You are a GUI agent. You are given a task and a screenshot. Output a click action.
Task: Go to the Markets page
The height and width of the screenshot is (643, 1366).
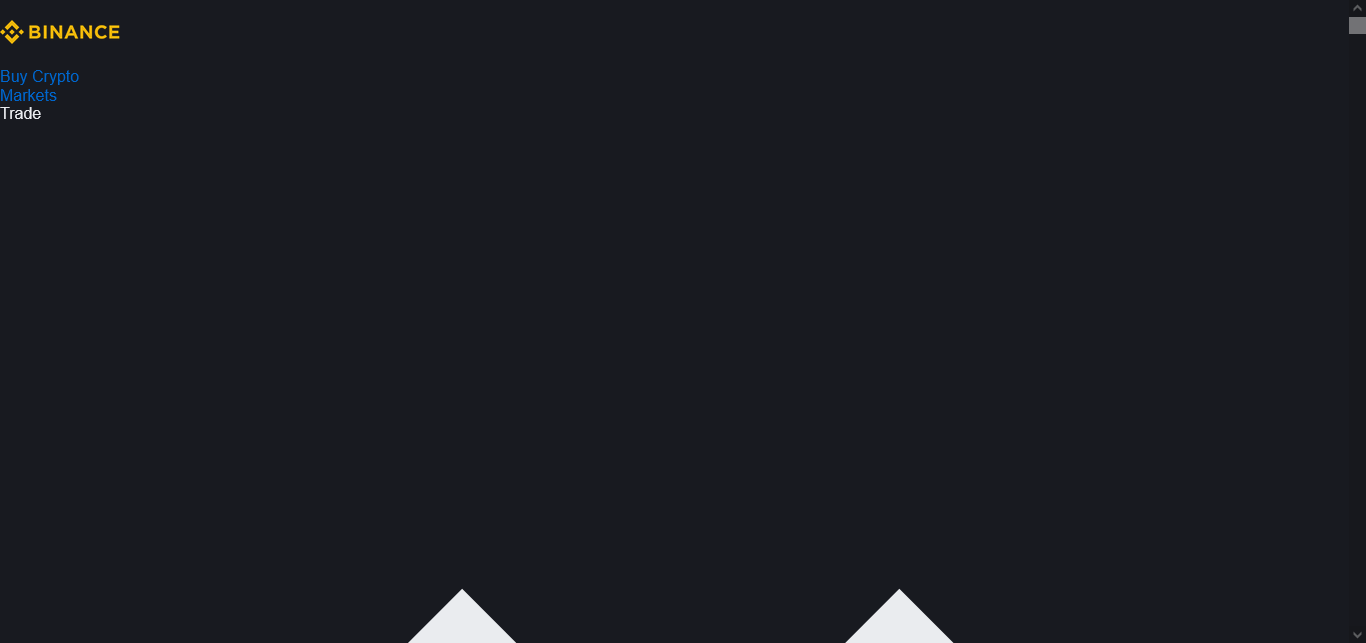click(x=28, y=96)
